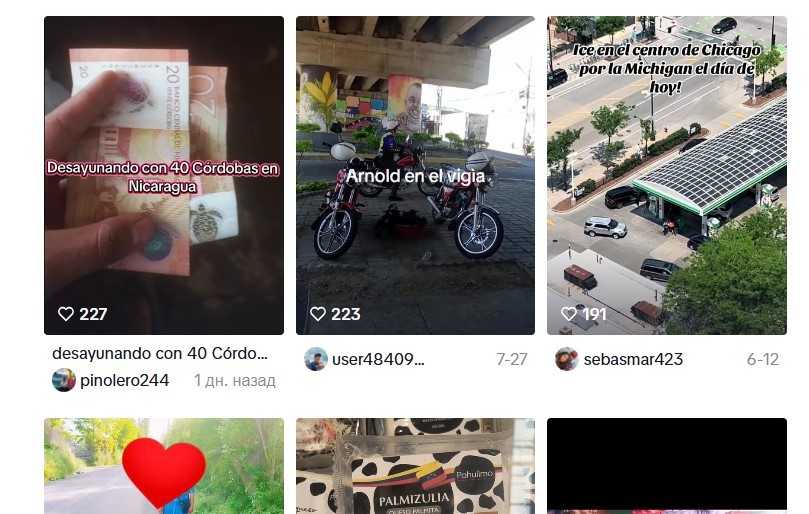
Task: Open the 'Arnold en el vigia' video
Action: tap(415, 175)
